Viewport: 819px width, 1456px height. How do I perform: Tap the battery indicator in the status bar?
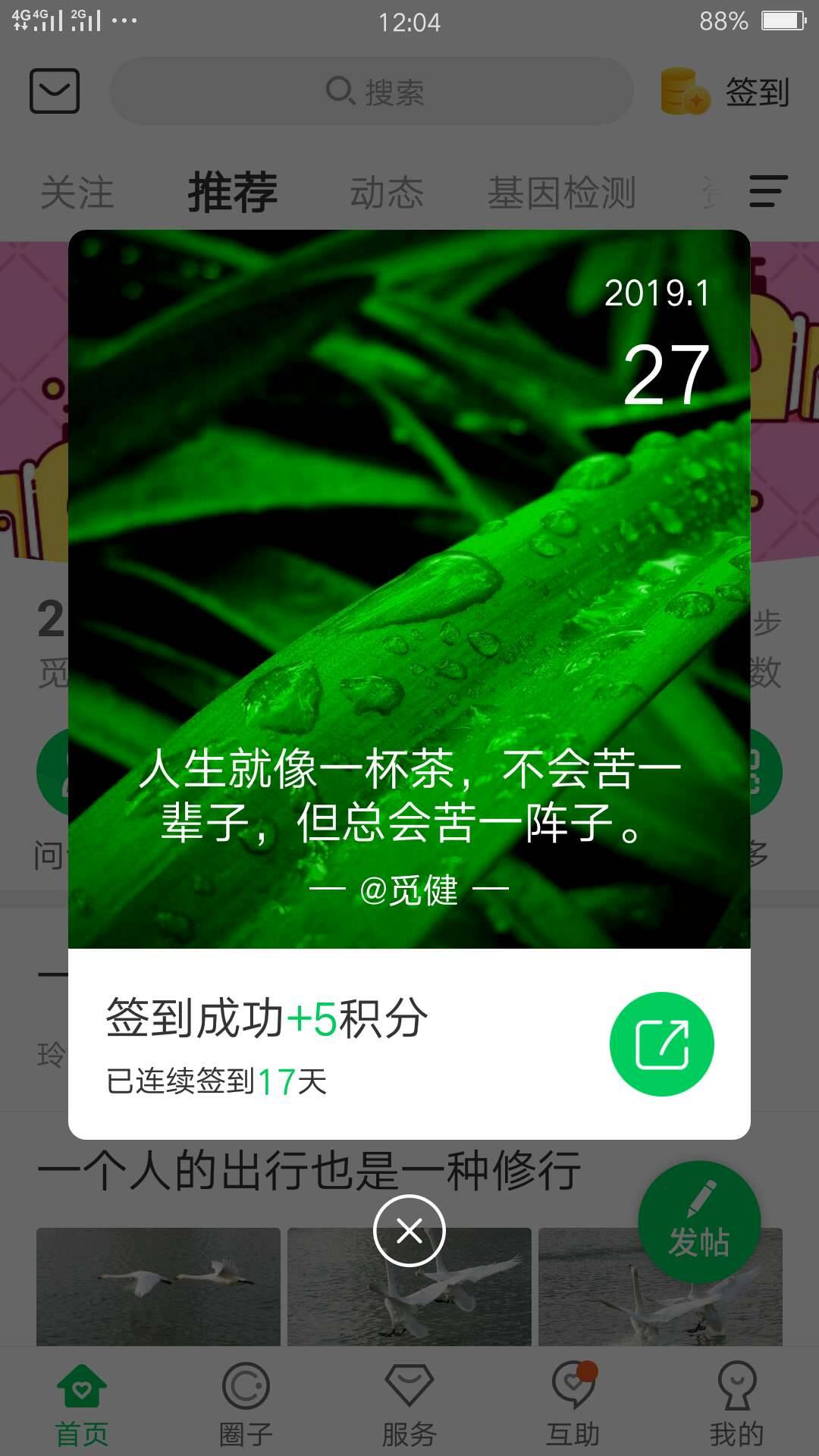[783, 21]
